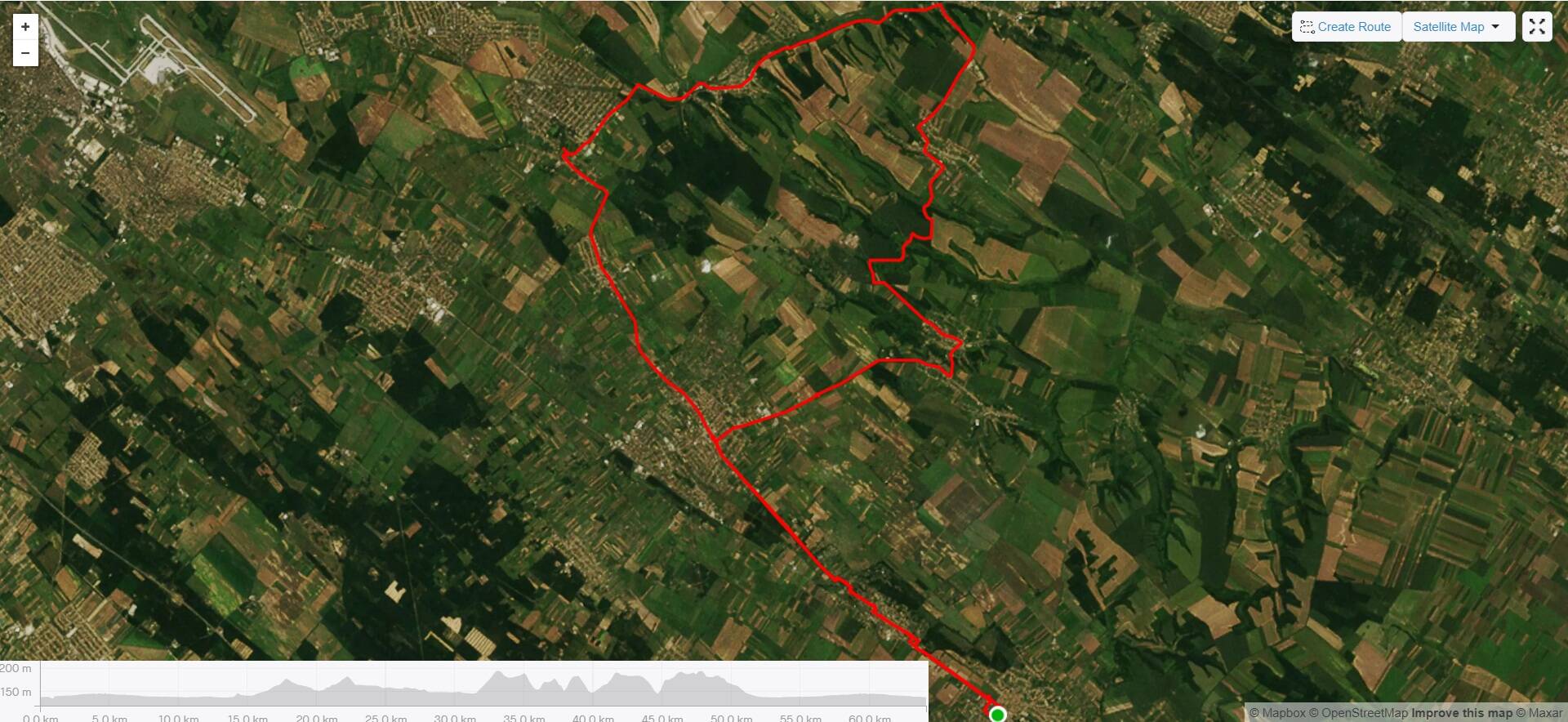The image size is (1568, 722).
Task: Open the Improve this map link
Action: pos(1462,713)
